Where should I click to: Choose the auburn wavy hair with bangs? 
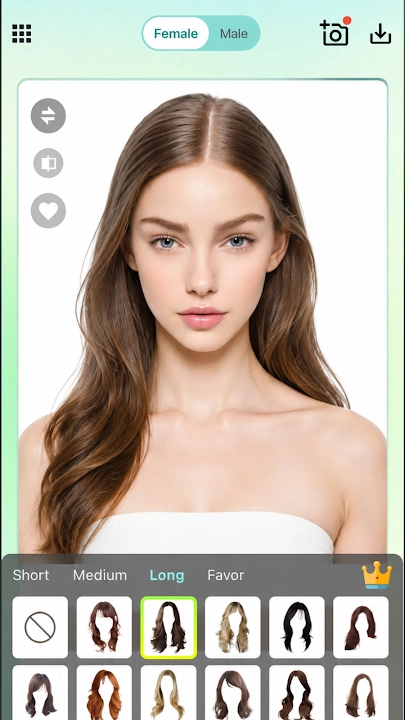tap(104, 627)
